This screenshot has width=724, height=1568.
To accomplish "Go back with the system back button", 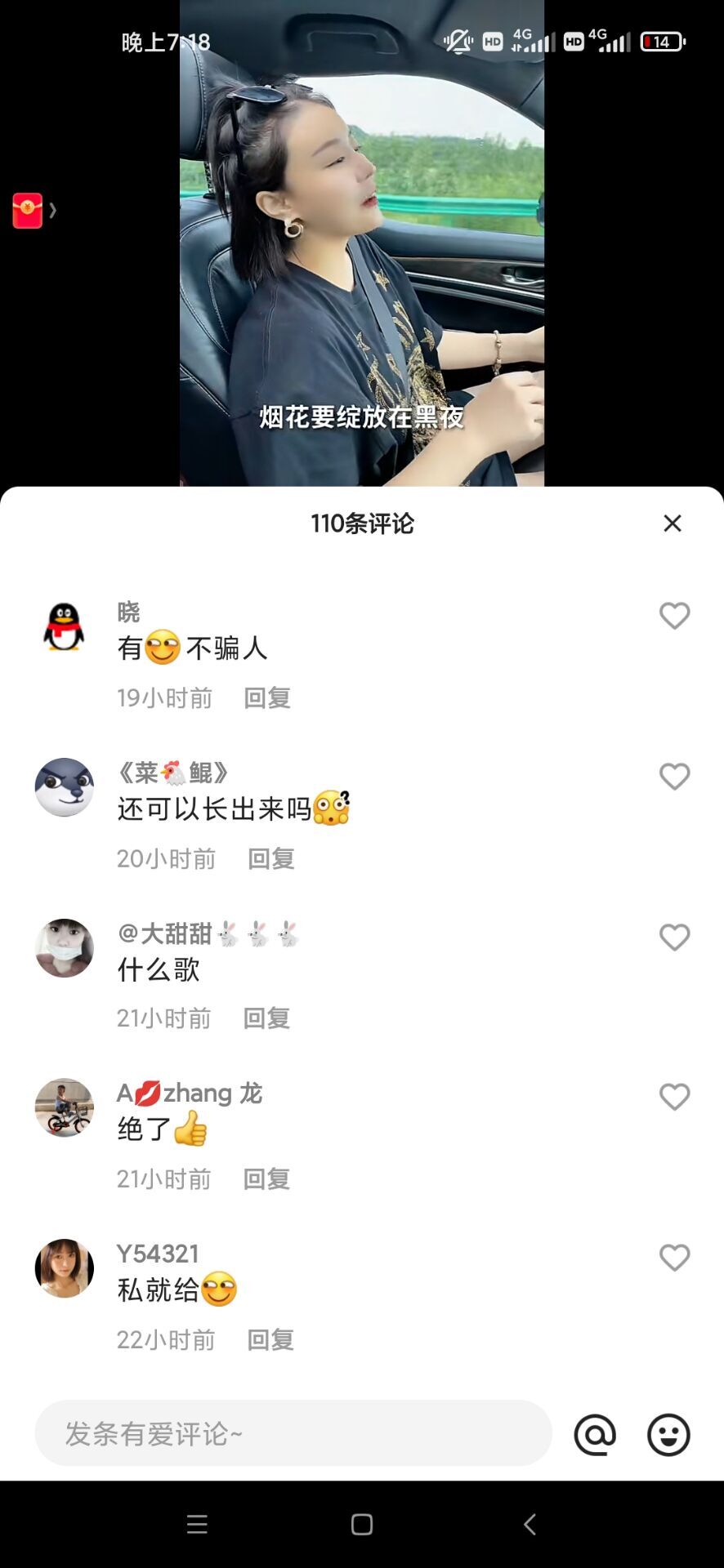I will click(x=530, y=1524).
